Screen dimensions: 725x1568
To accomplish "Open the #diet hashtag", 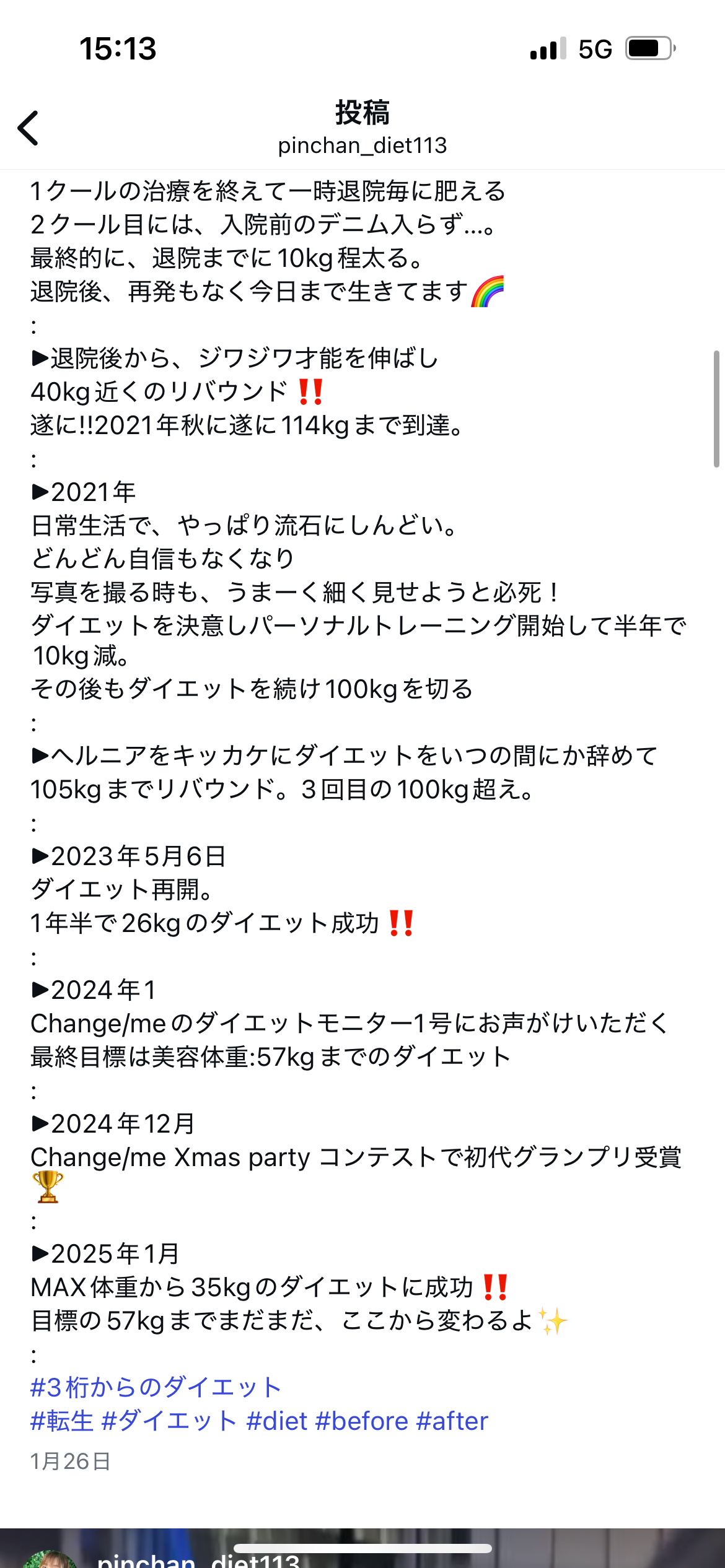I will pos(277,1421).
